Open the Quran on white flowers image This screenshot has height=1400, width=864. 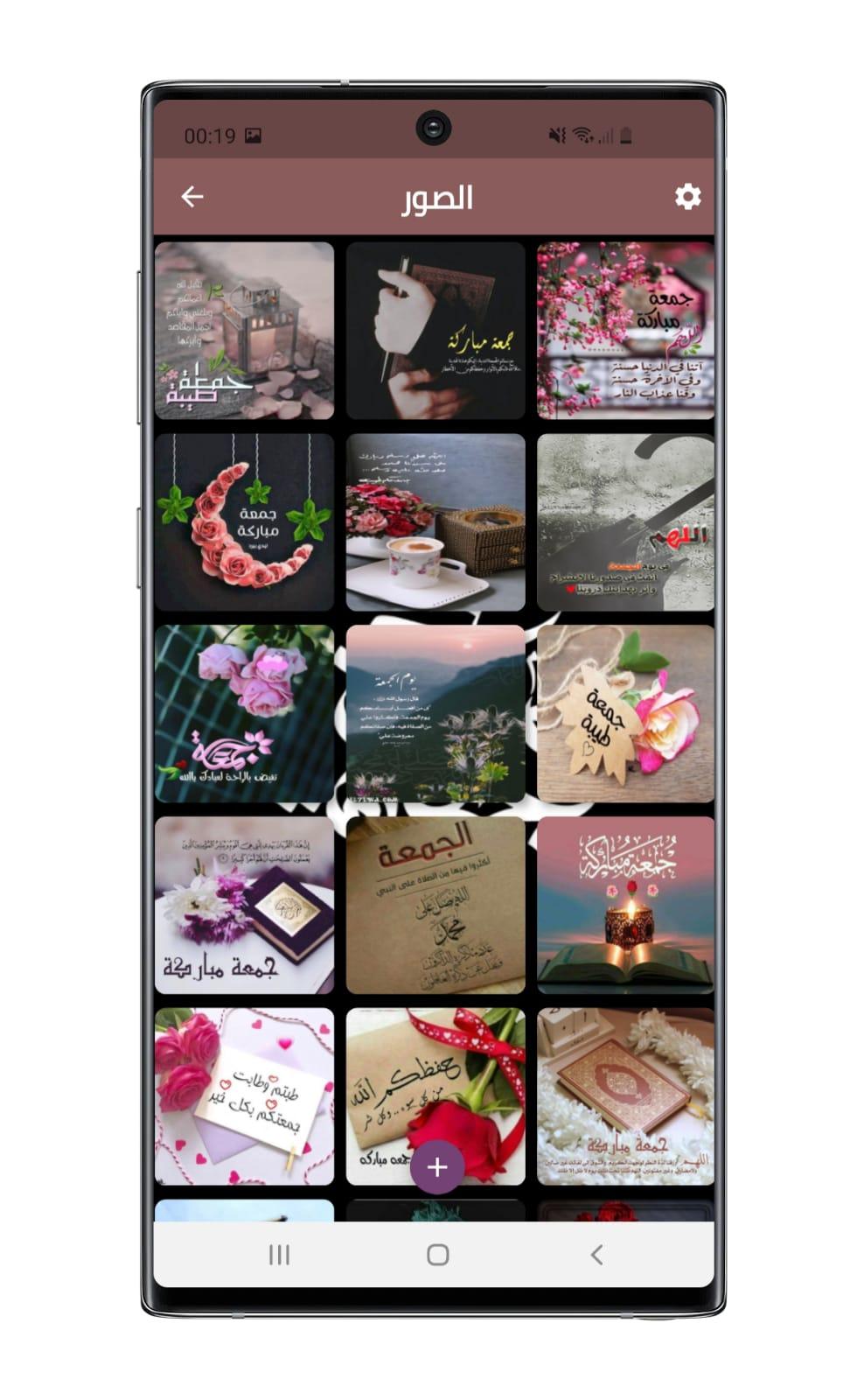click(625, 1095)
